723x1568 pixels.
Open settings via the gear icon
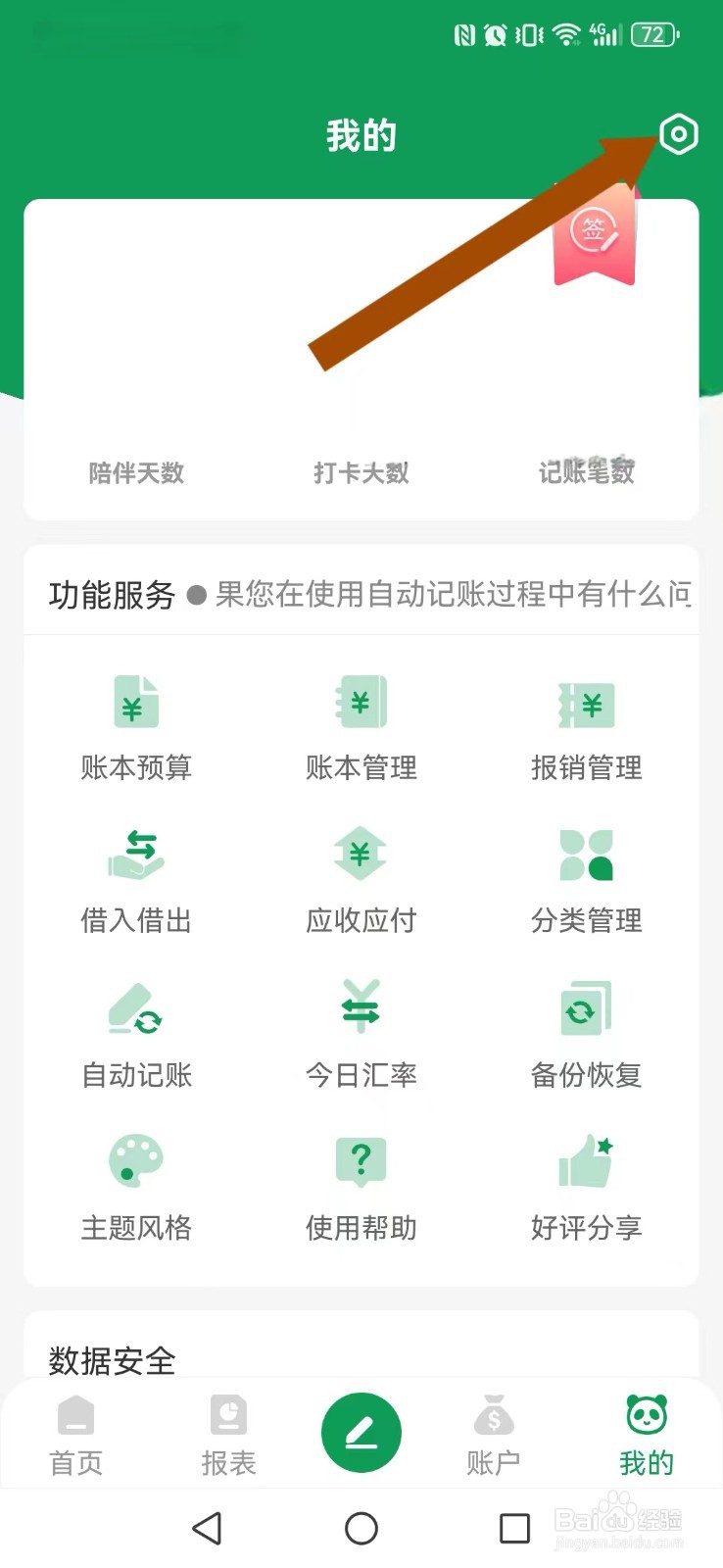[x=678, y=134]
